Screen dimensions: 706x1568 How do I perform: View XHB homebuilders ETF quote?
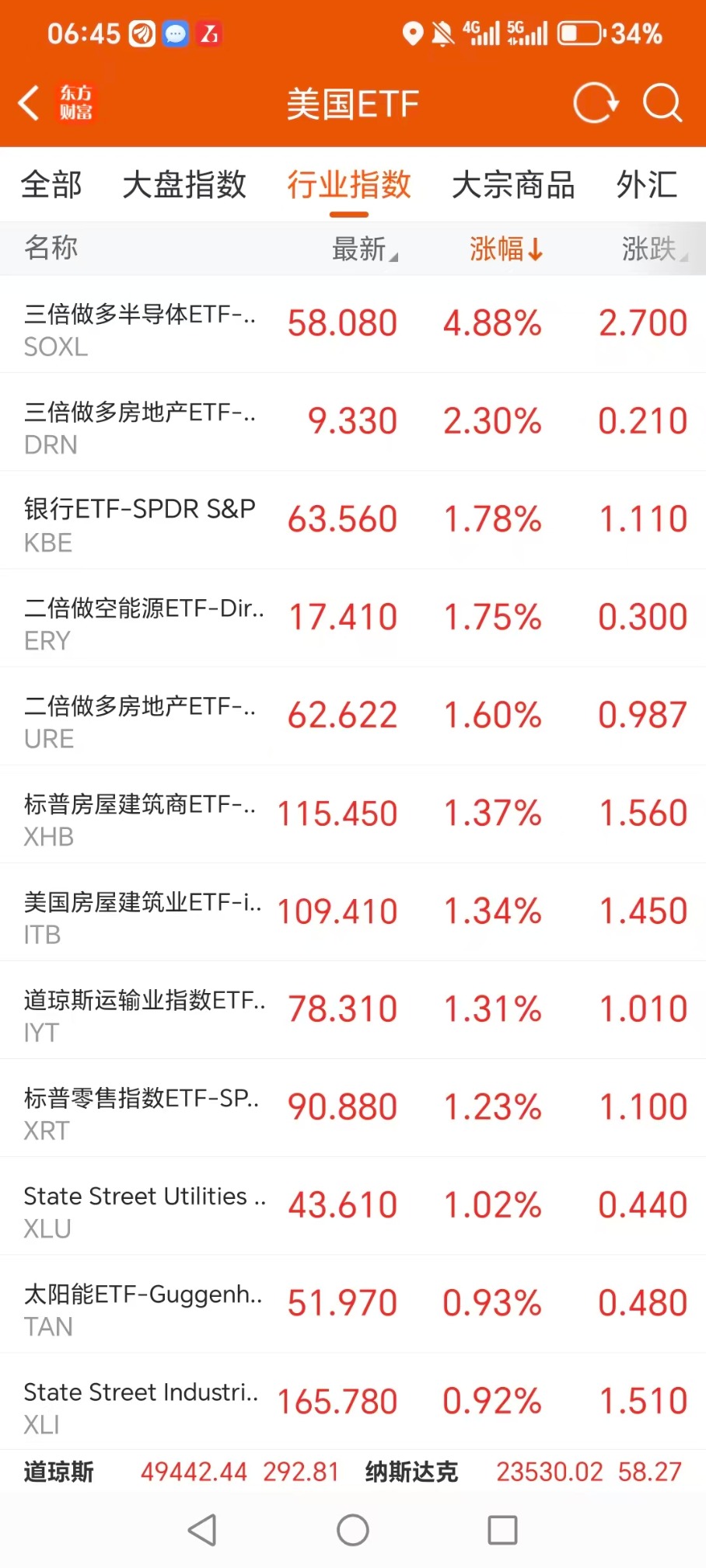click(353, 814)
